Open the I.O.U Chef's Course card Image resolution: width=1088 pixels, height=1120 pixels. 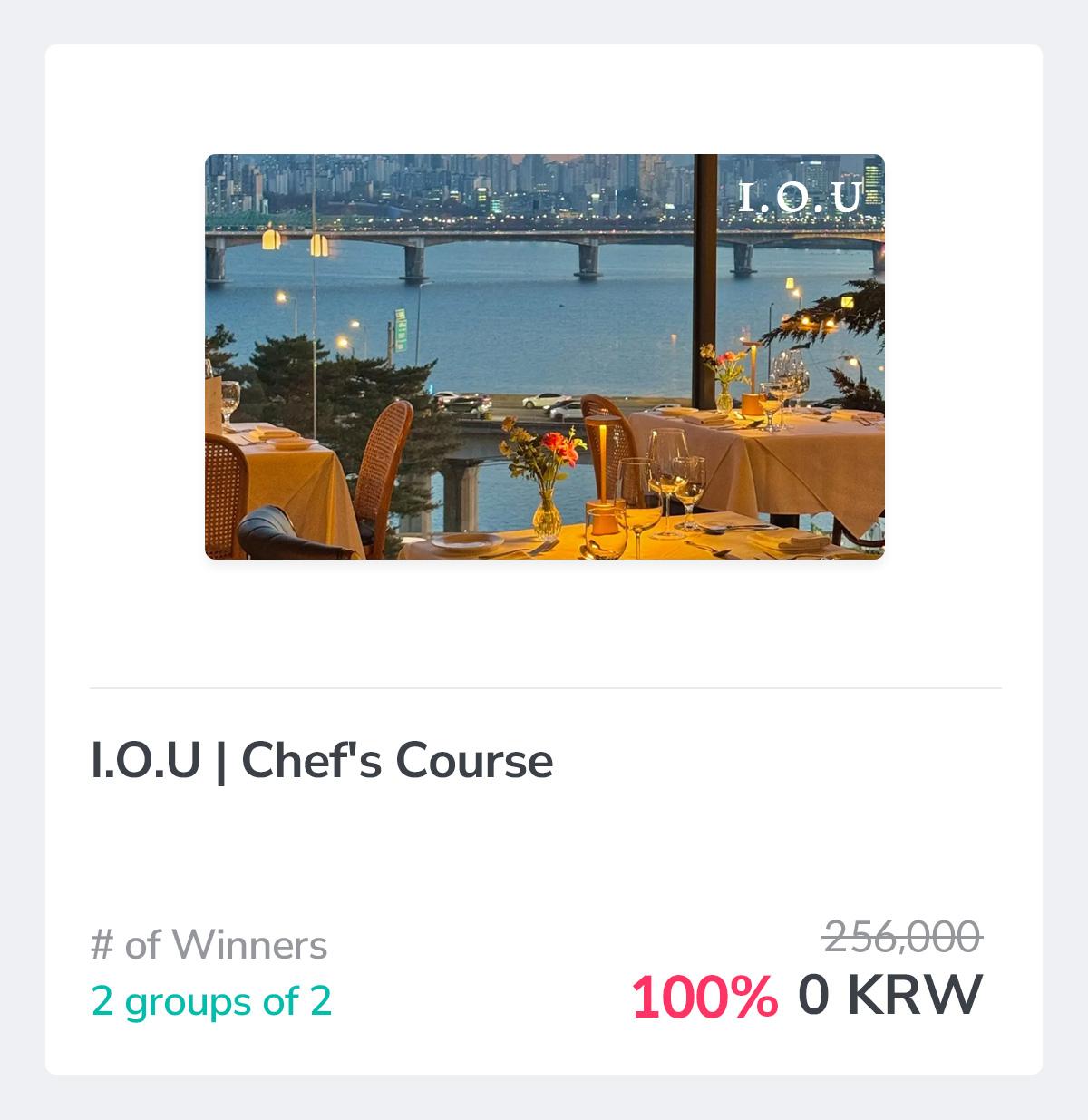(322, 760)
